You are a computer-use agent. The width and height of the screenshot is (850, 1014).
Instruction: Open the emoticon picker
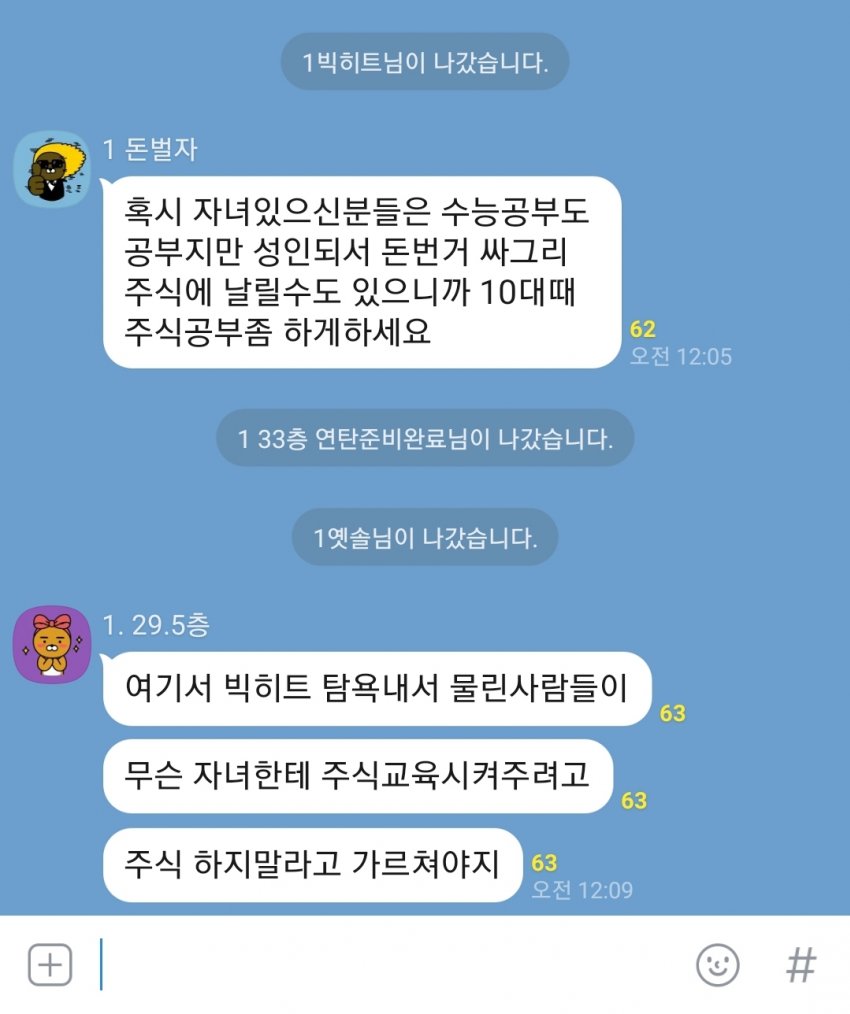click(717, 965)
